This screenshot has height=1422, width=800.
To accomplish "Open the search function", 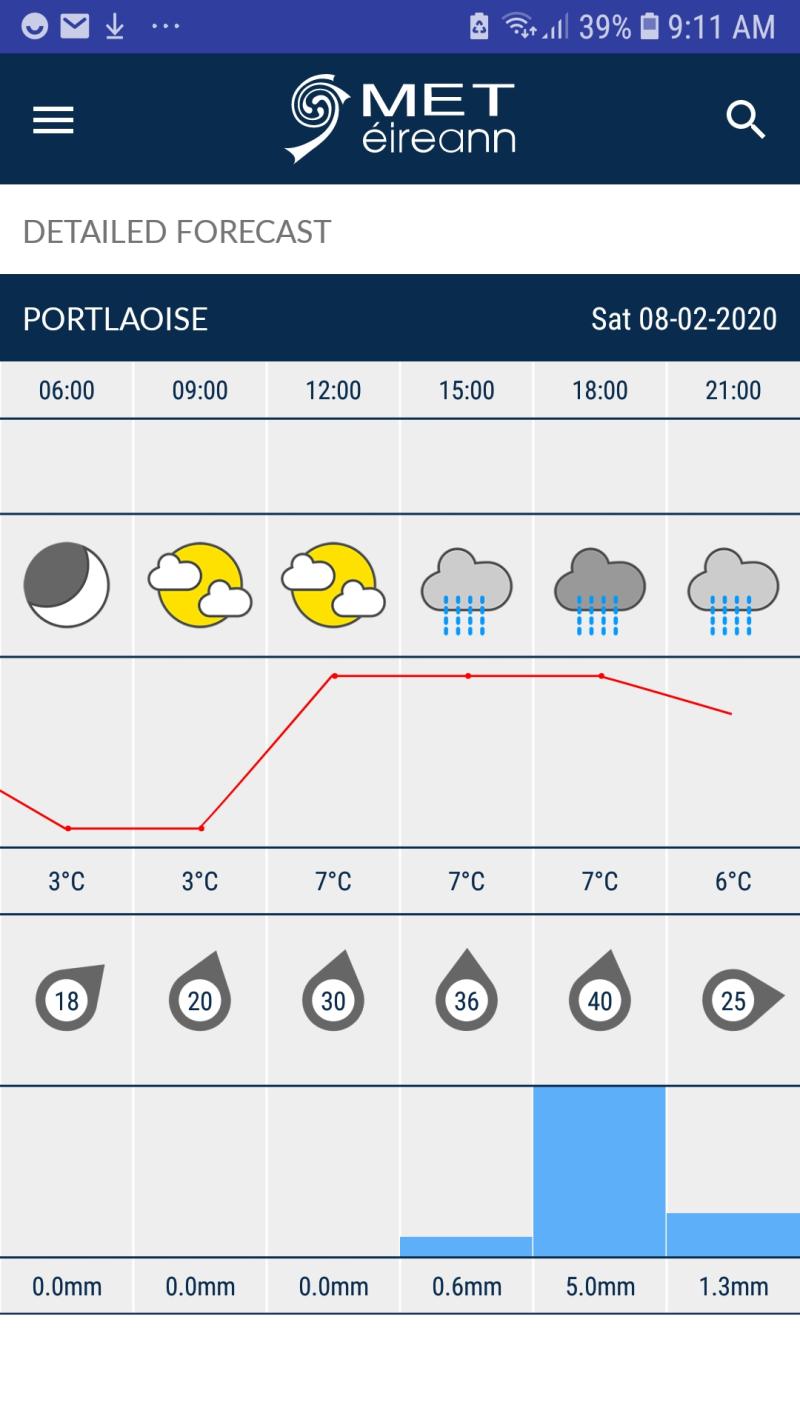I will click(746, 119).
